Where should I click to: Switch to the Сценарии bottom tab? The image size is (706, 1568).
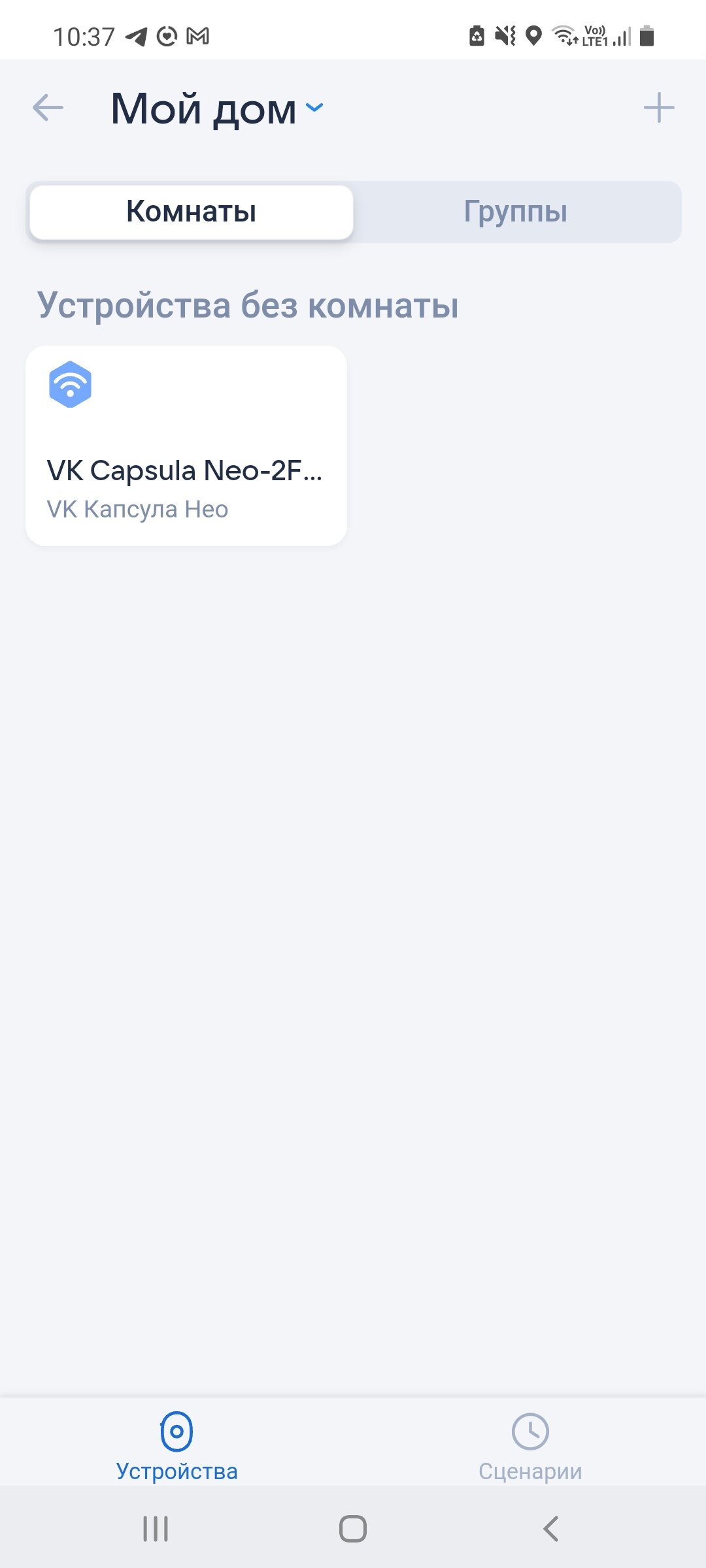coord(530,1445)
